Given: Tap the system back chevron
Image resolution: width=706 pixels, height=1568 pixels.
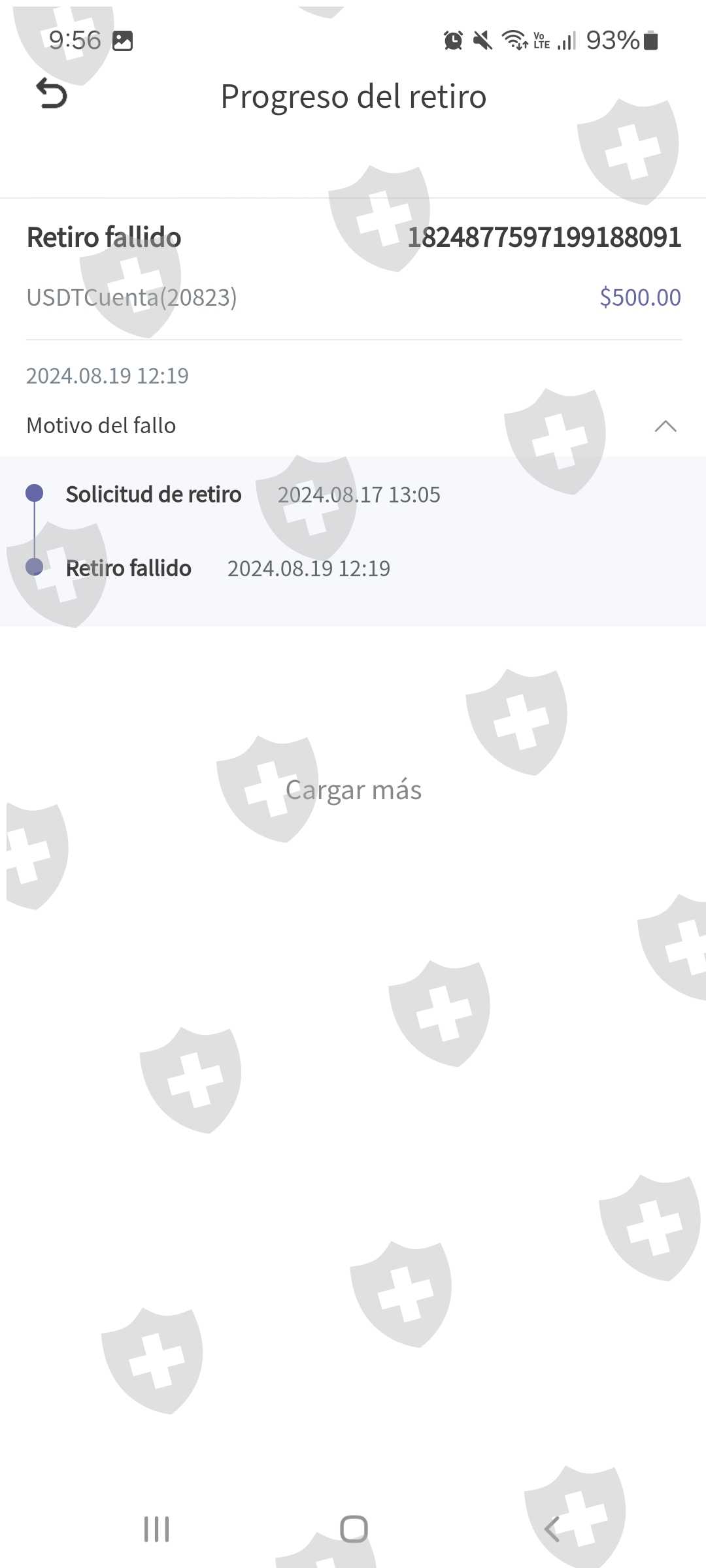Looking at the screenshot, I should pos(552,1529).
